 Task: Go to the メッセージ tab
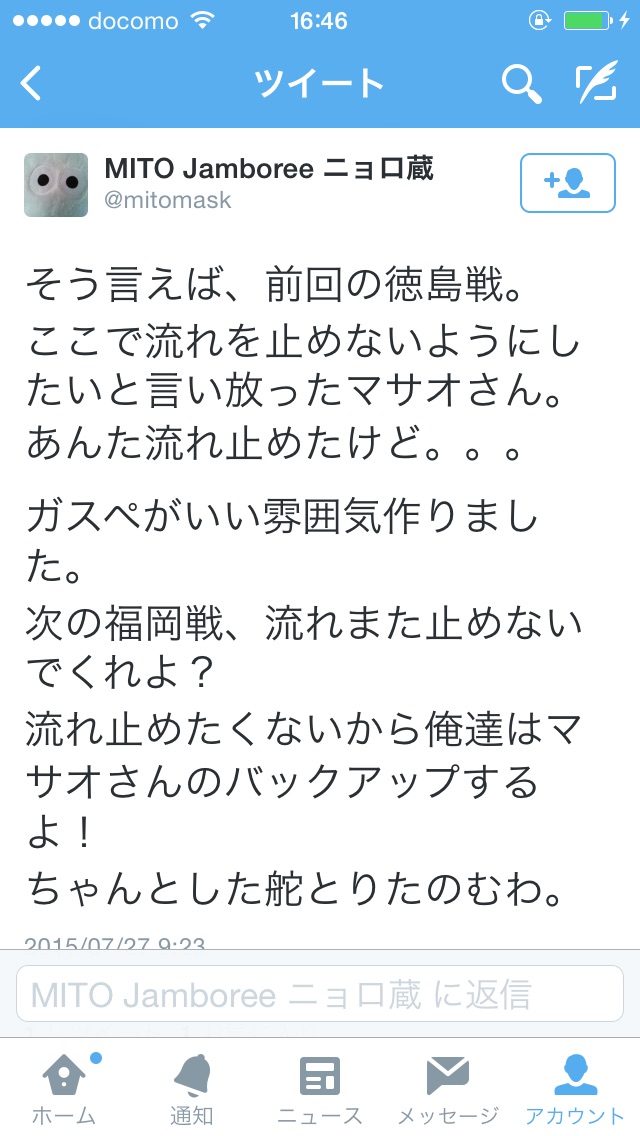tap(448, 1087)
